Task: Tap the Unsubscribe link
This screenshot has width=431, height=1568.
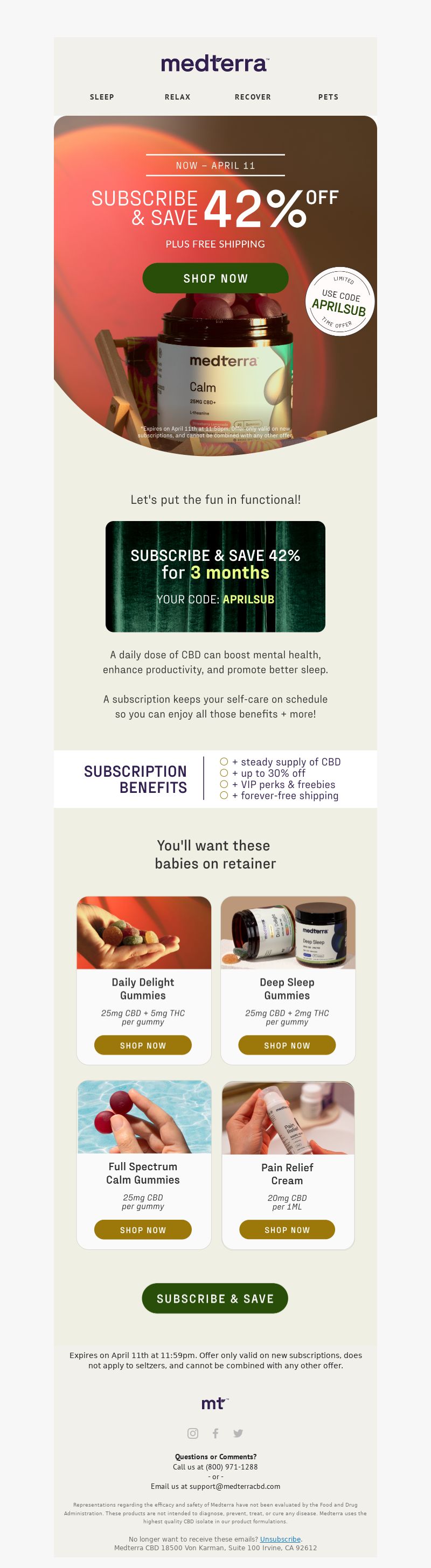Action: [280, 1539]
